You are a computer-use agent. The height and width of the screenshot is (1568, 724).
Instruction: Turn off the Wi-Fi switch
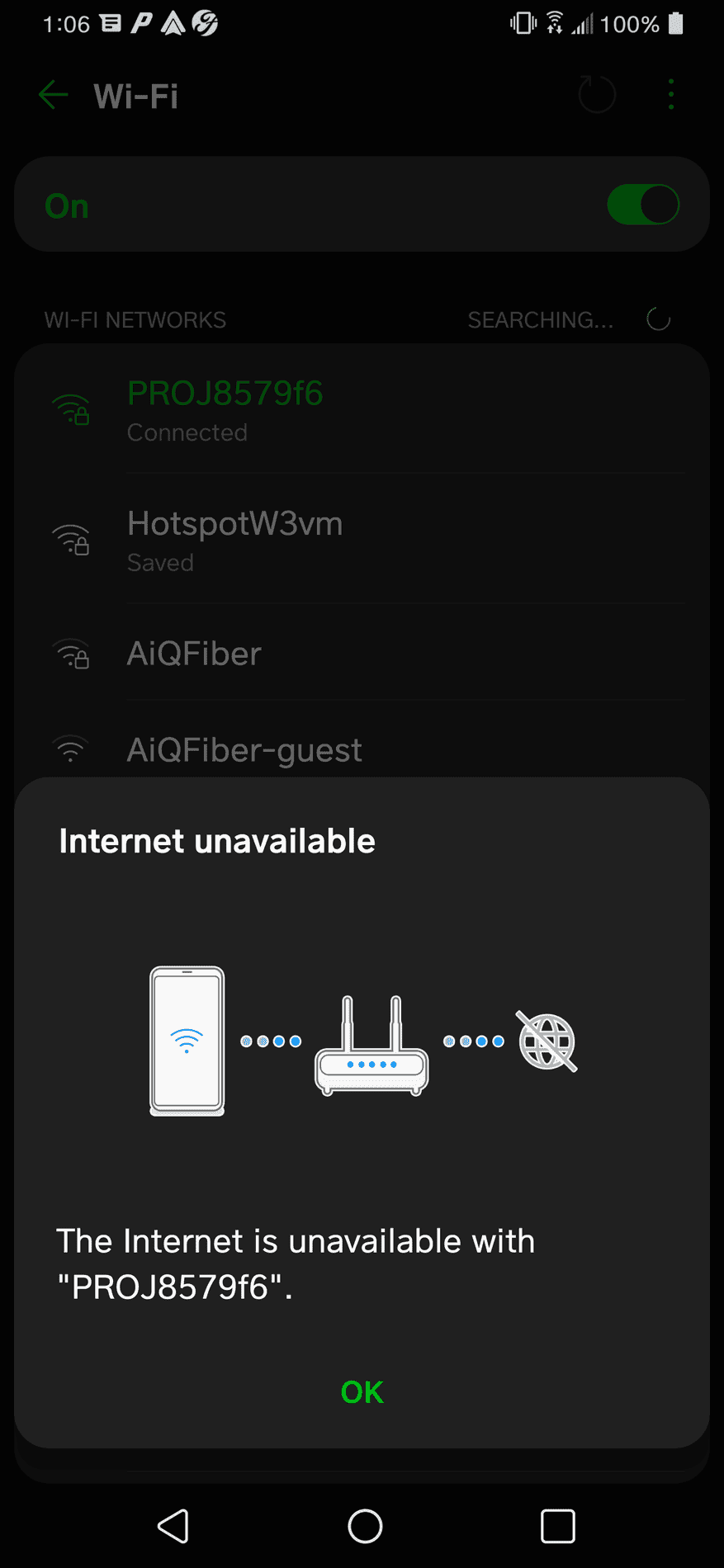642,205
